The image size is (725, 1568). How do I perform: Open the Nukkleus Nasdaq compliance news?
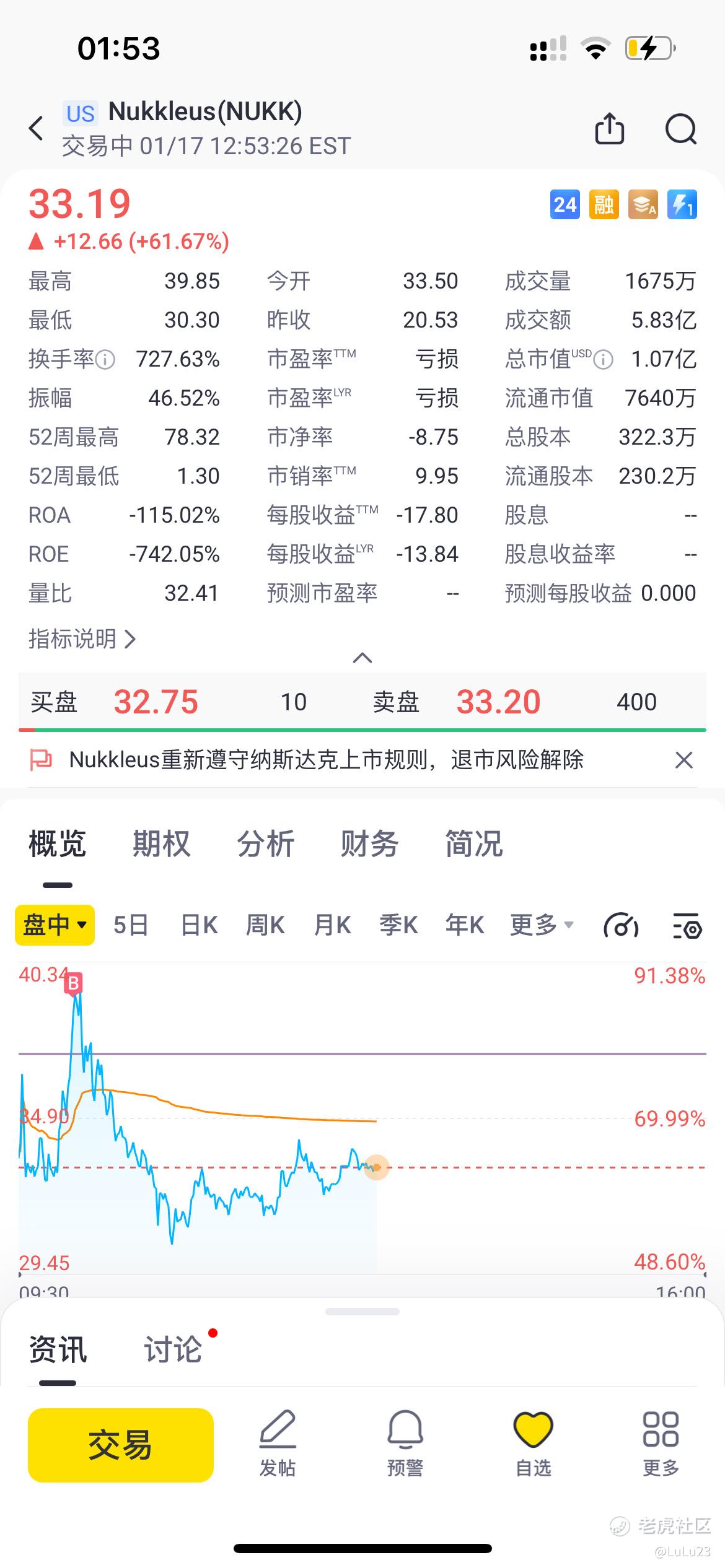pos(327,760)
